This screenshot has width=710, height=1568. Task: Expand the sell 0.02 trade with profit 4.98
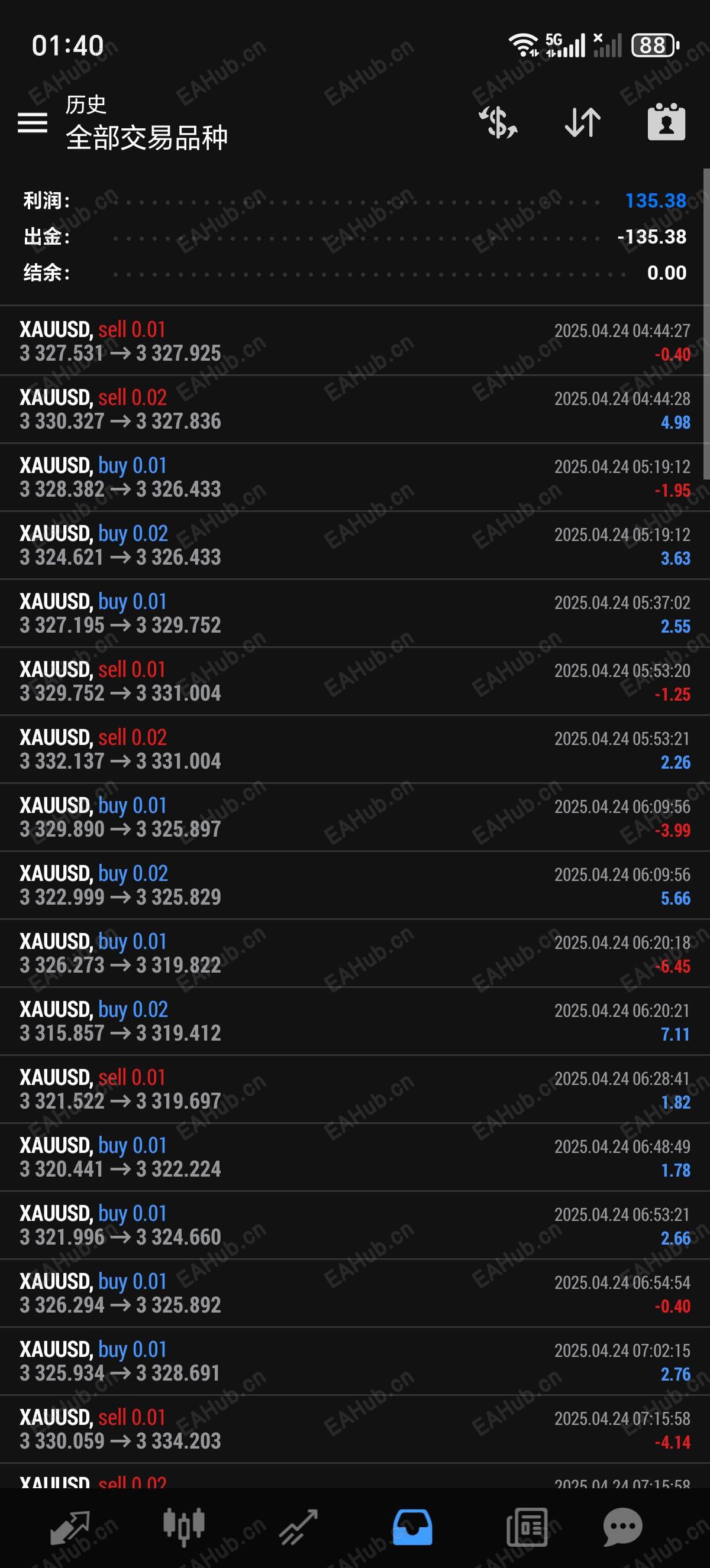point(355,409)
